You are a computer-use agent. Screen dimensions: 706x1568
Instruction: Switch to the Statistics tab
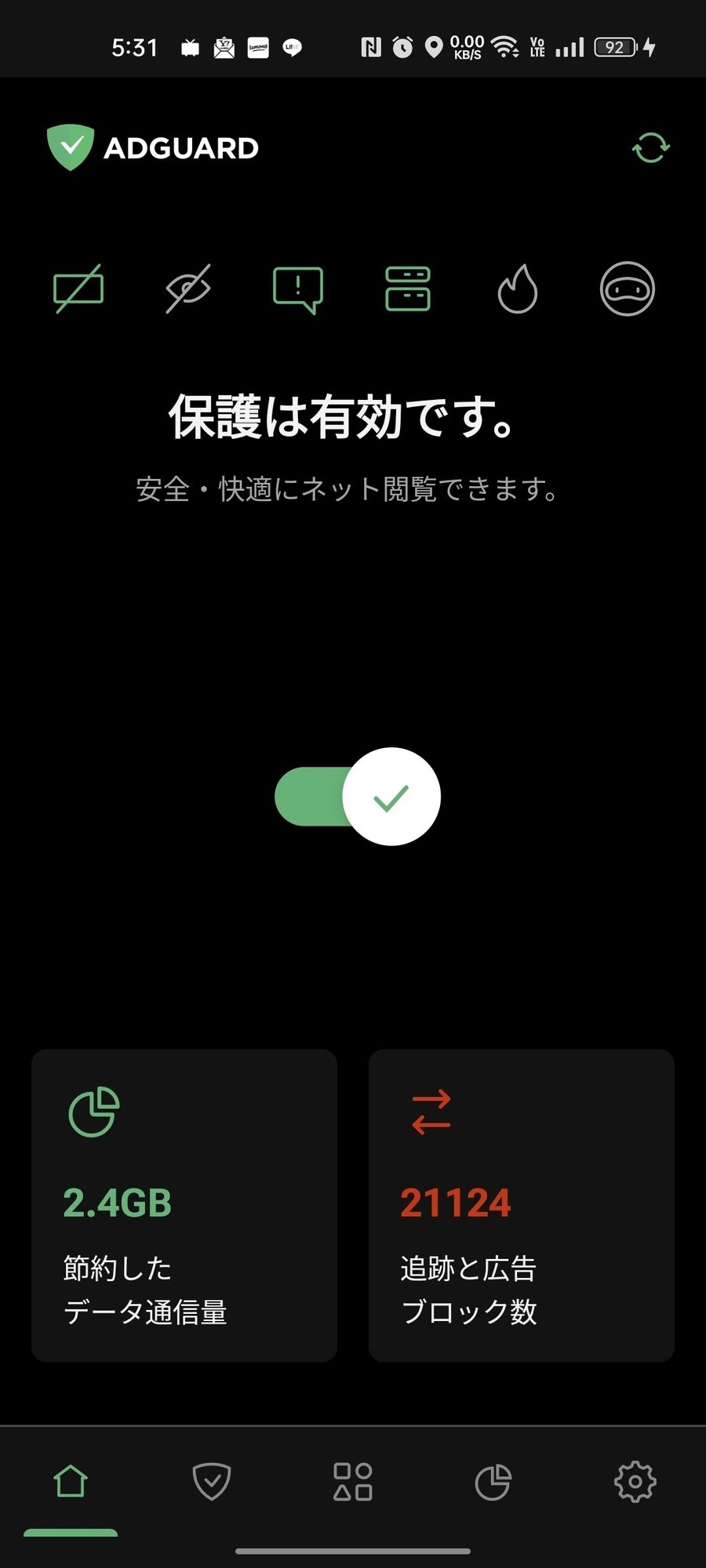coord(493,1482)
